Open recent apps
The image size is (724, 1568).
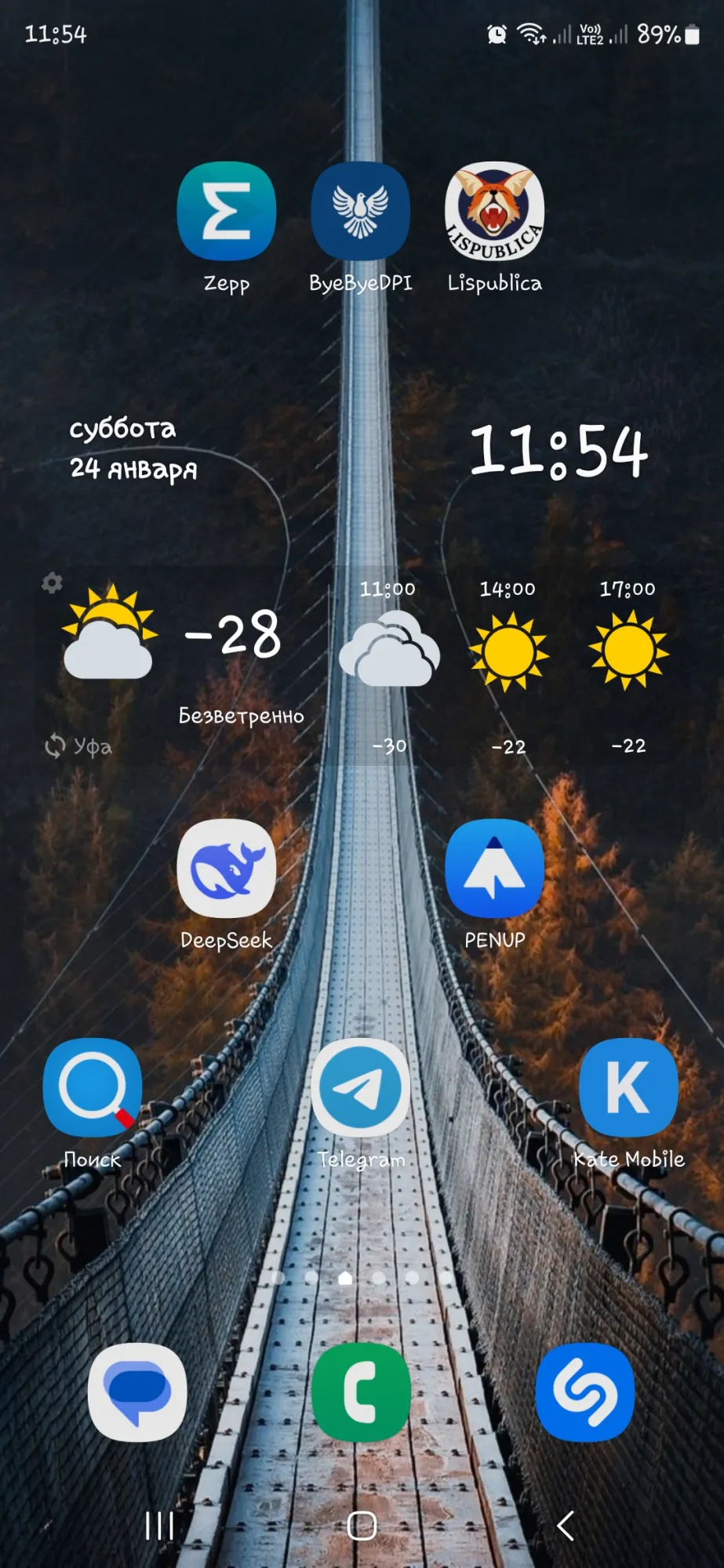[159, 1526]
